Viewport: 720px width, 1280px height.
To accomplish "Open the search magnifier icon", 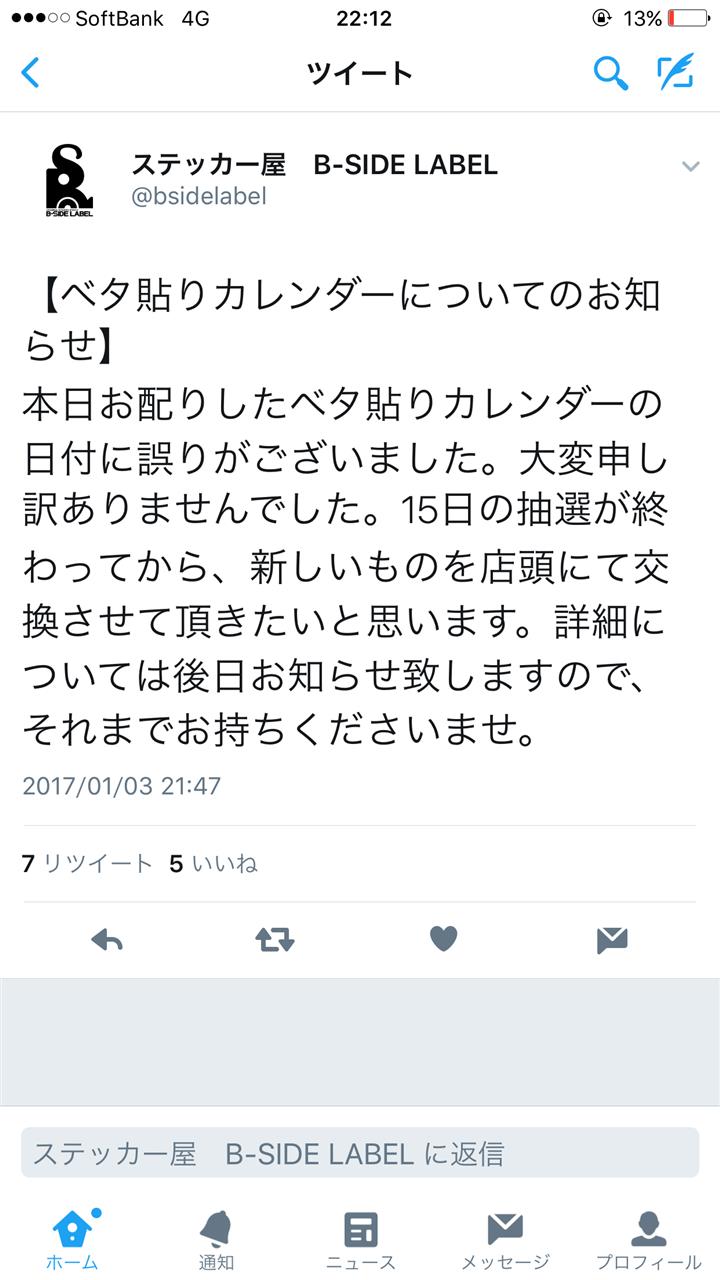I will 610,73.
